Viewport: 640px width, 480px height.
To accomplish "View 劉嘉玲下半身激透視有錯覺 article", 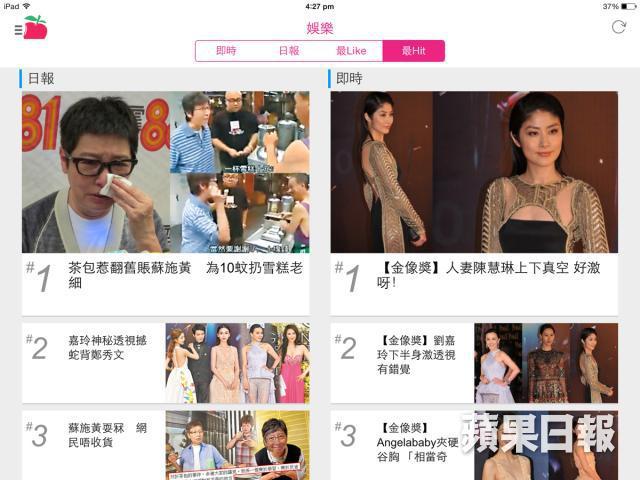I will click(x=474, y=362).
